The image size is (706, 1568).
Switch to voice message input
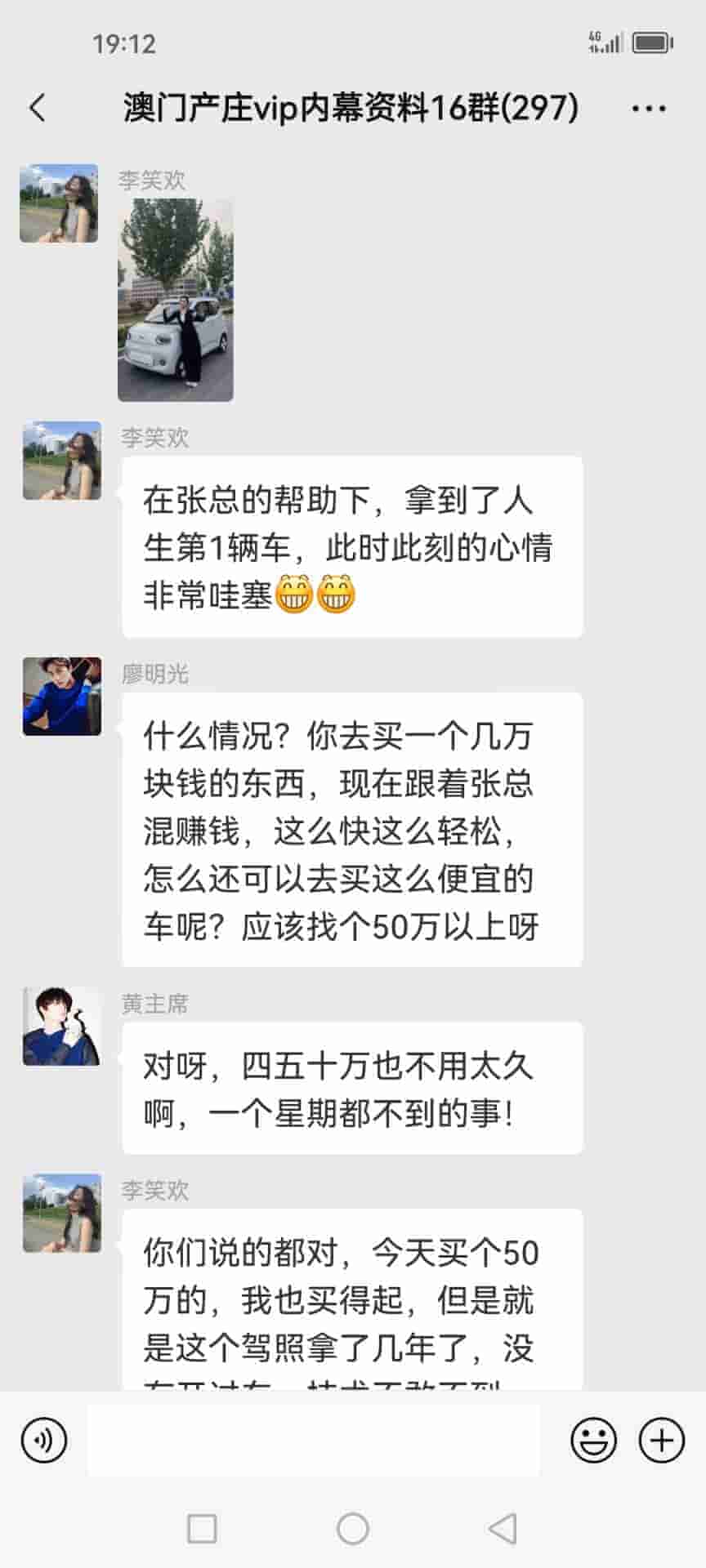pos(44,1440)
